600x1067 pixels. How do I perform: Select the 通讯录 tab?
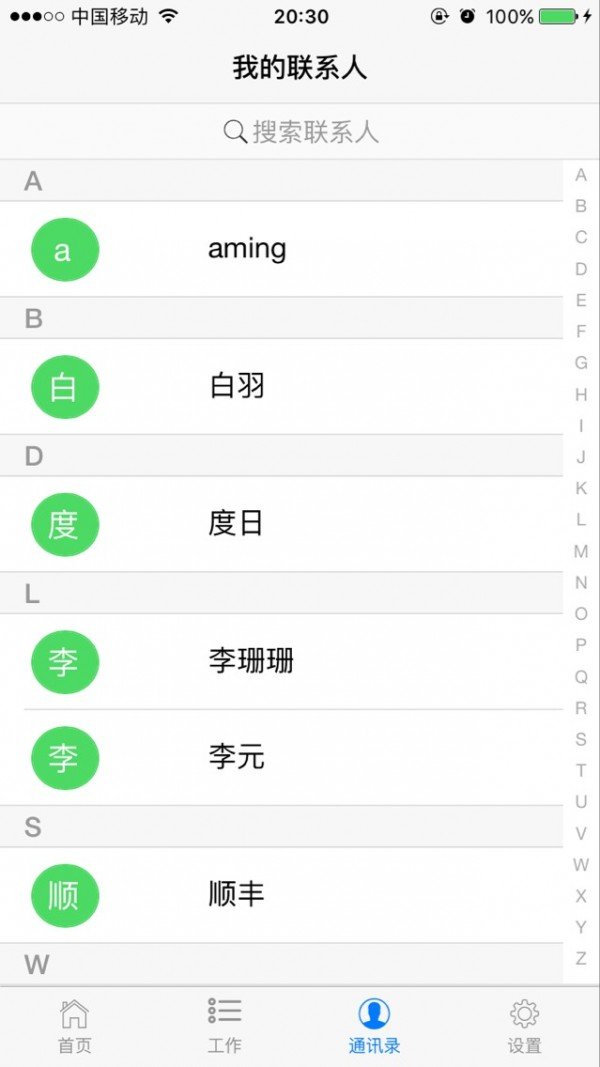click(x=374, y=1026)
